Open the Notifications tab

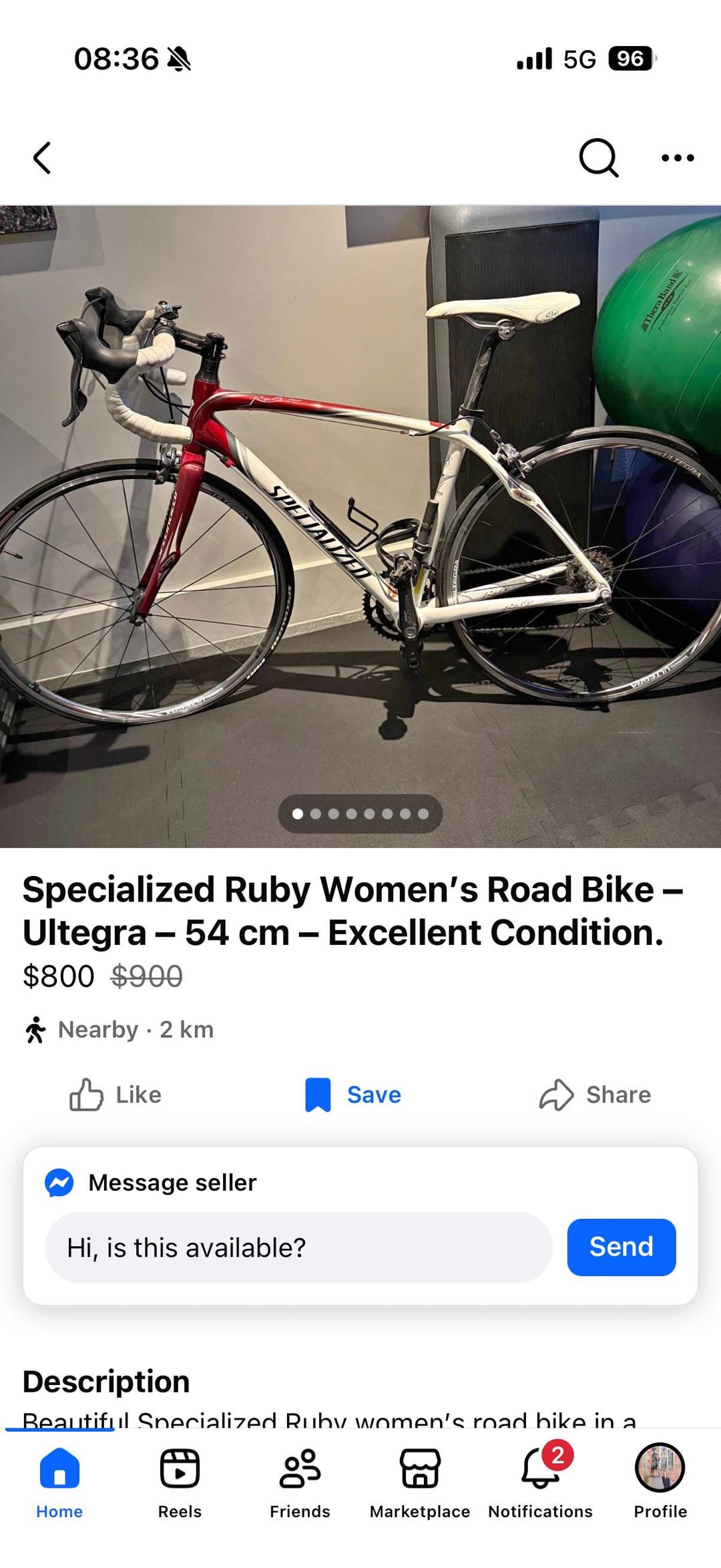[x=540, y=1480]
